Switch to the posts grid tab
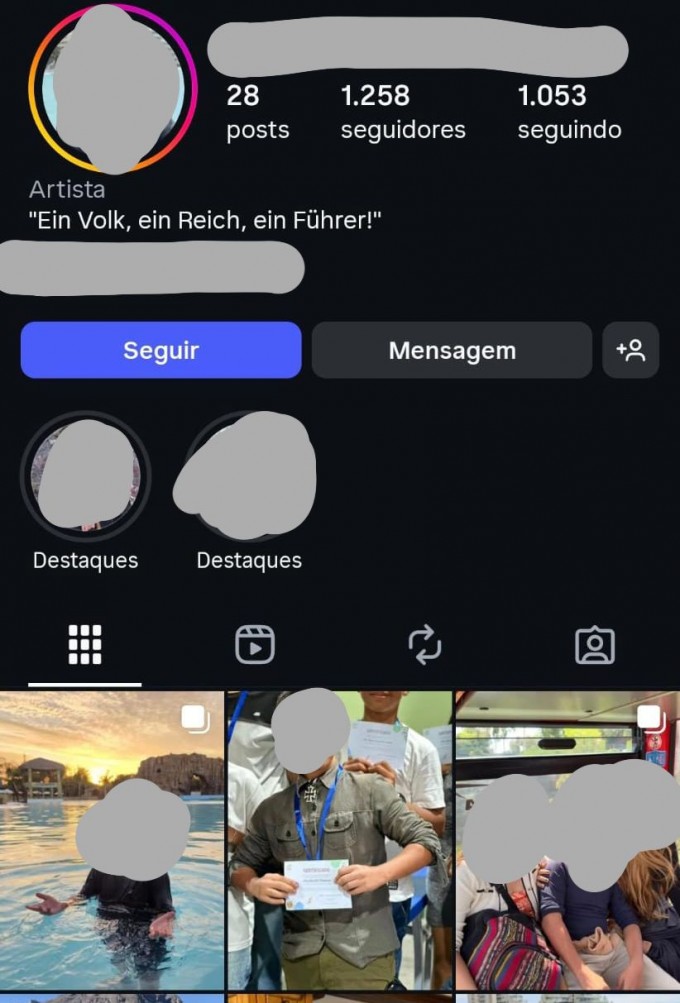The height and width of the screenshot is (1003, 680). coord(85,645)
